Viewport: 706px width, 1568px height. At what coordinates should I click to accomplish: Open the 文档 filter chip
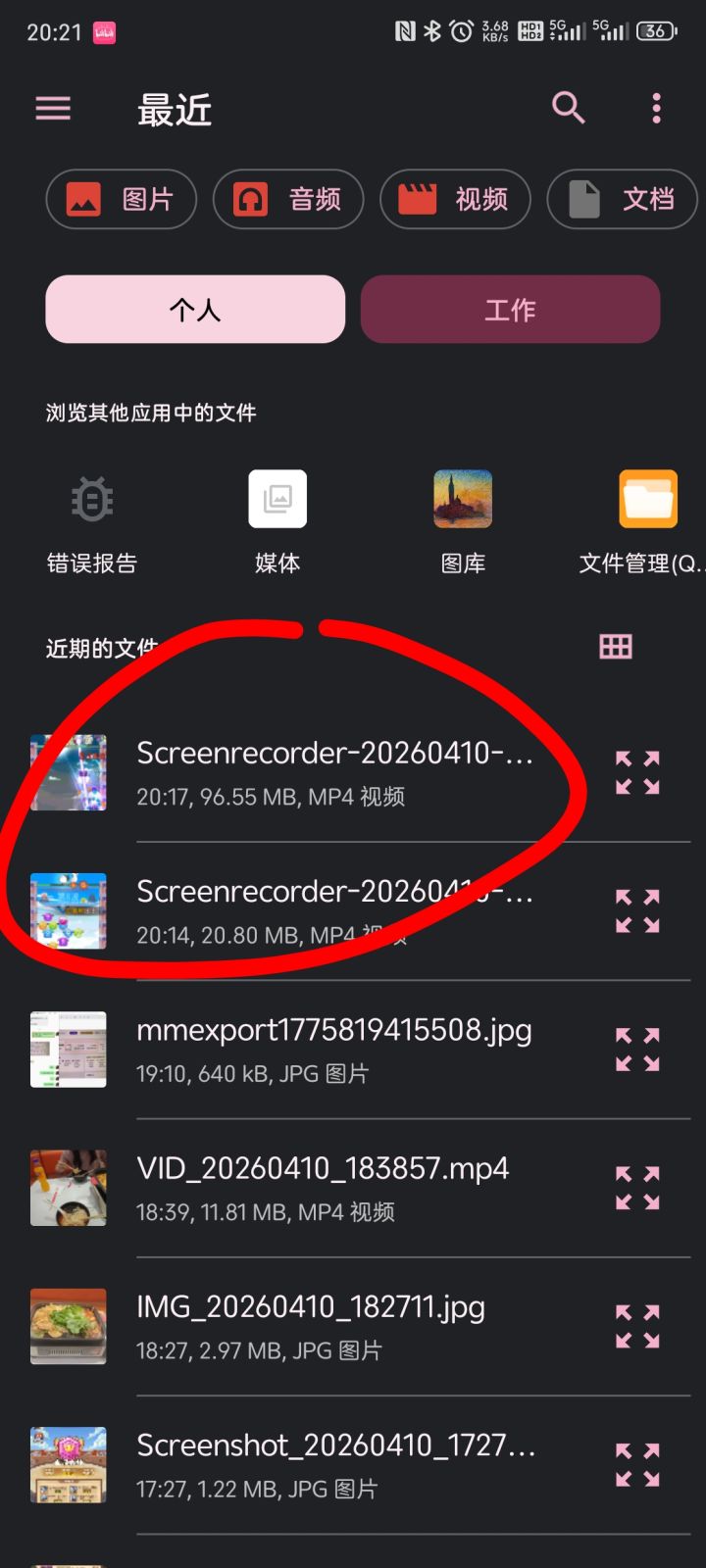(x=623, y=199)
